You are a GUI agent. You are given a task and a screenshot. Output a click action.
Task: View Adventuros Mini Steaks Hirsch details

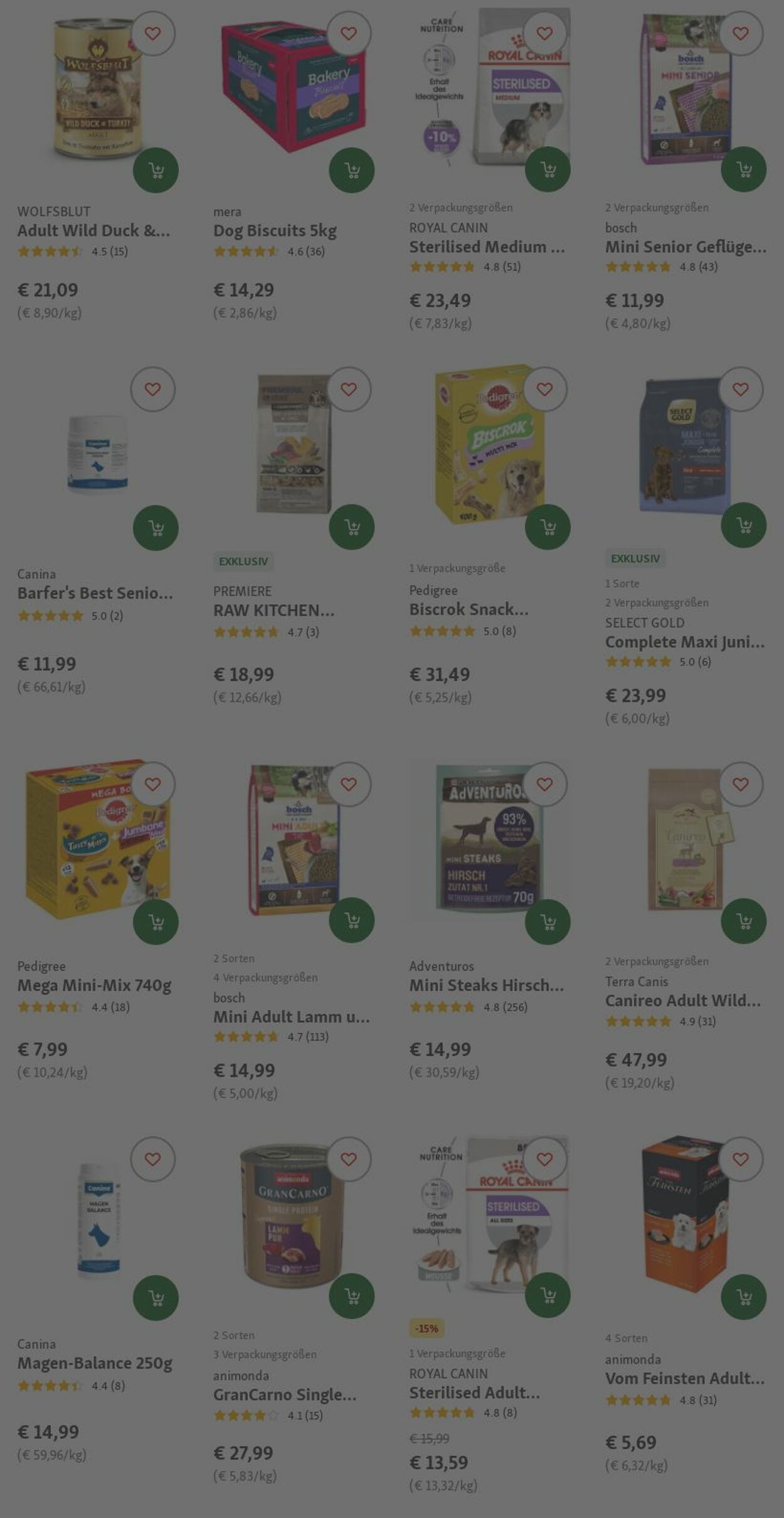[486, 985]
